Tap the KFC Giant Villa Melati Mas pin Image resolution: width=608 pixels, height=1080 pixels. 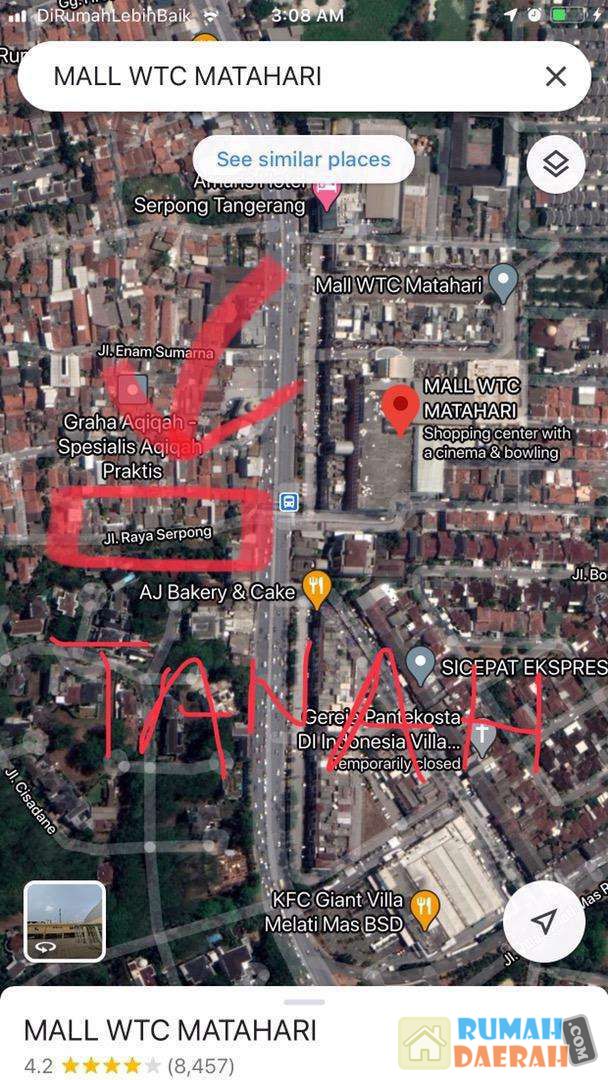click(426, 909)
